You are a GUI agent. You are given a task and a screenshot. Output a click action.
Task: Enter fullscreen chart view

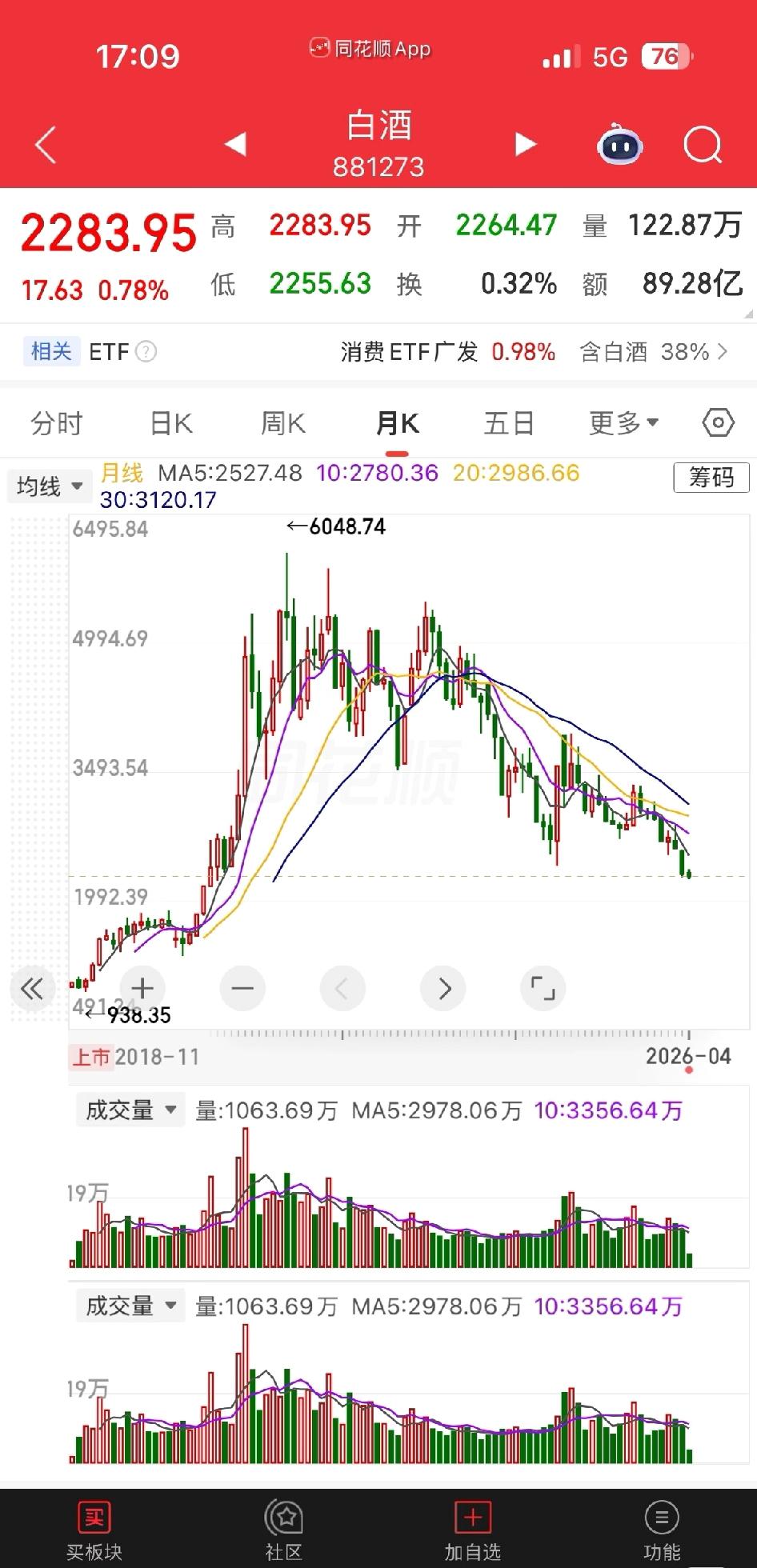tap(543, 988)
